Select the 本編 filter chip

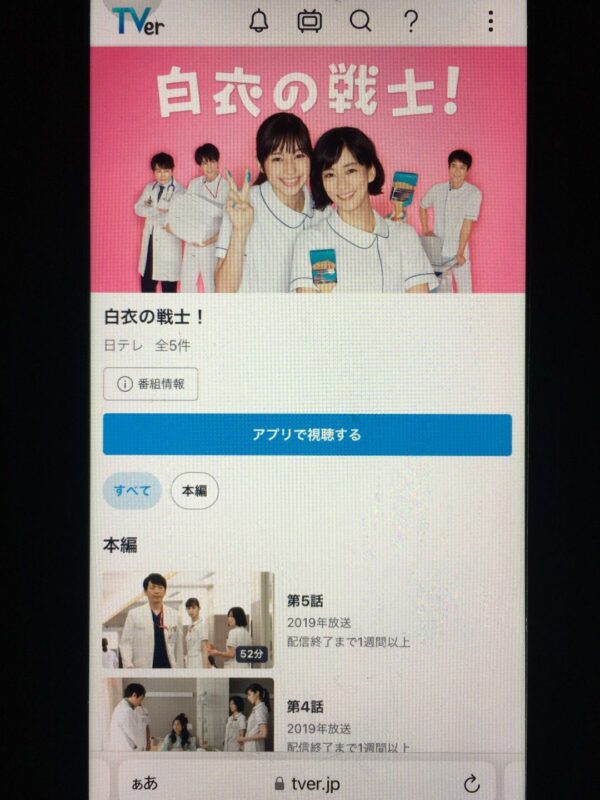point(194,490)
